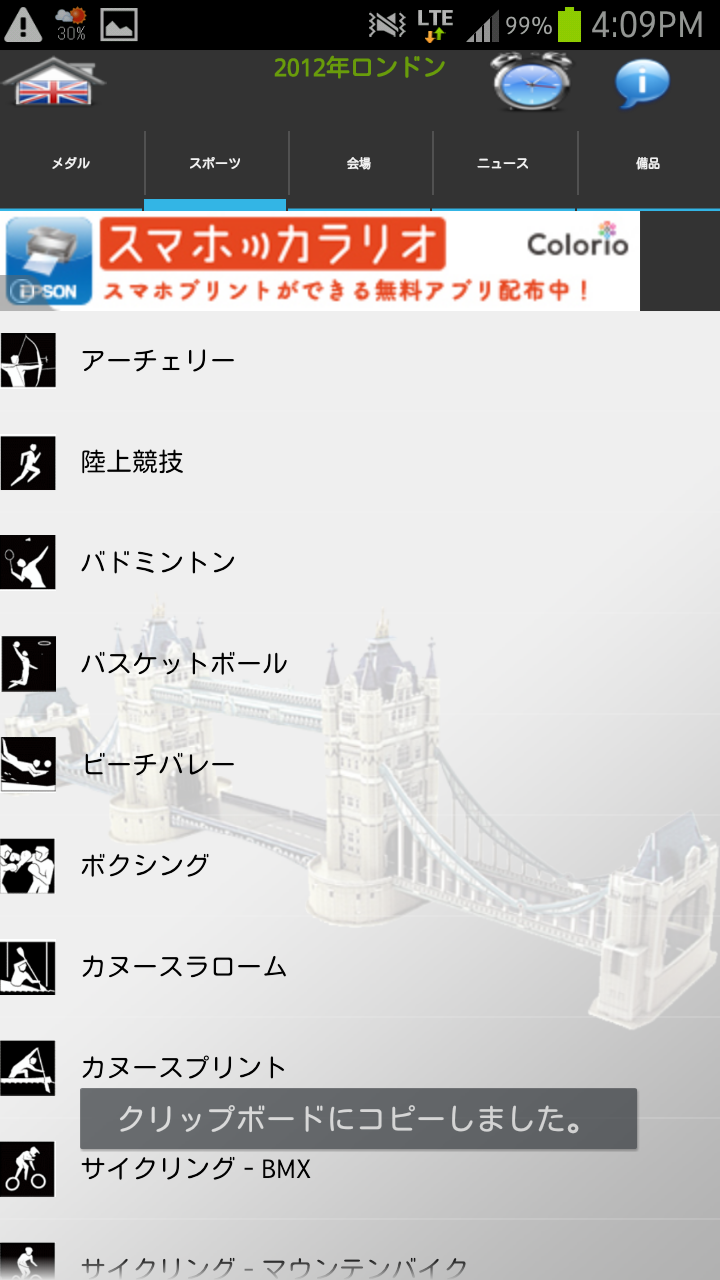Open サイクリング - BMX sport
The width and height of the screenshot is (720, 1280).
click(360, 1168)
